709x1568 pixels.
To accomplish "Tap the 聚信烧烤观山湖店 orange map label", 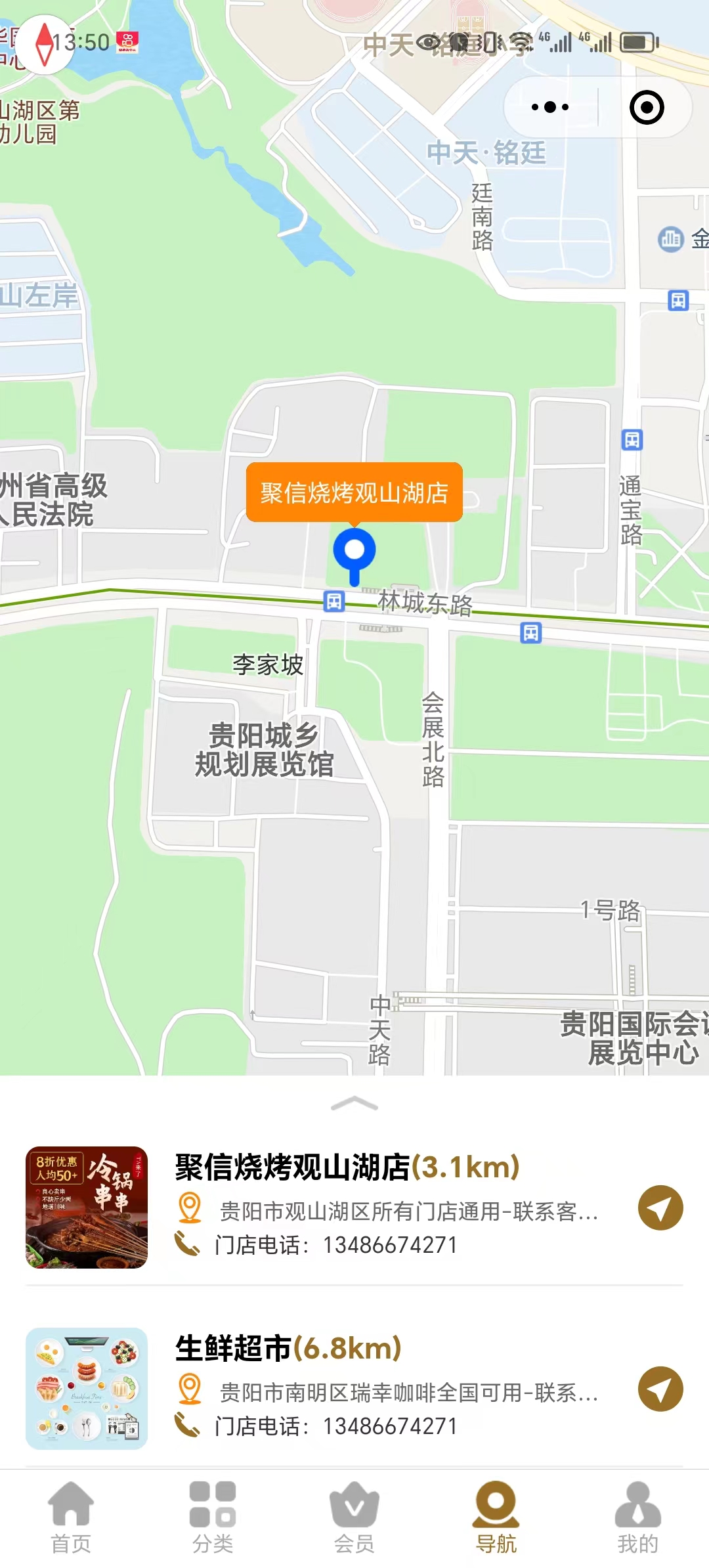I will click(x=356, y=493).
